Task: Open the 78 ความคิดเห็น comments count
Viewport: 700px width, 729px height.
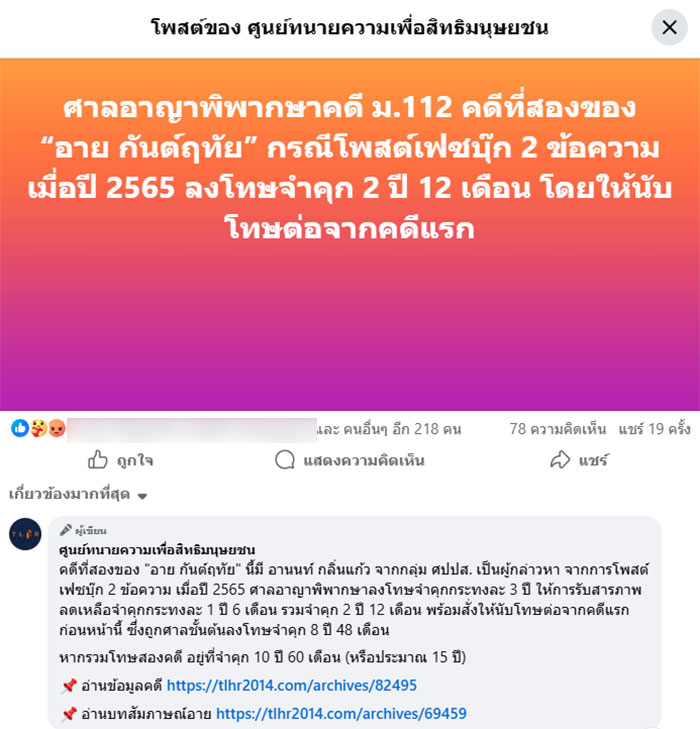Action: (x=558, y=429)
